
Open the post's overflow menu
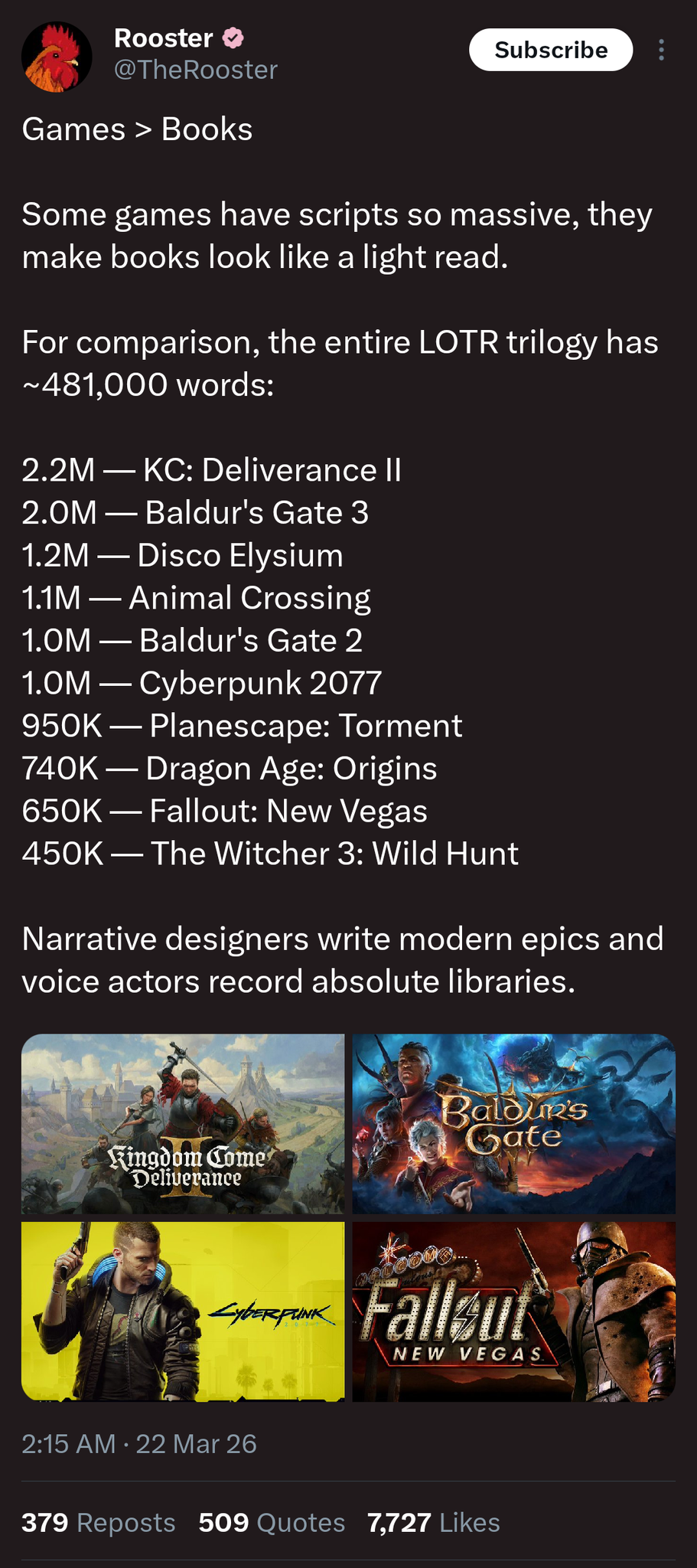[661, 50]
